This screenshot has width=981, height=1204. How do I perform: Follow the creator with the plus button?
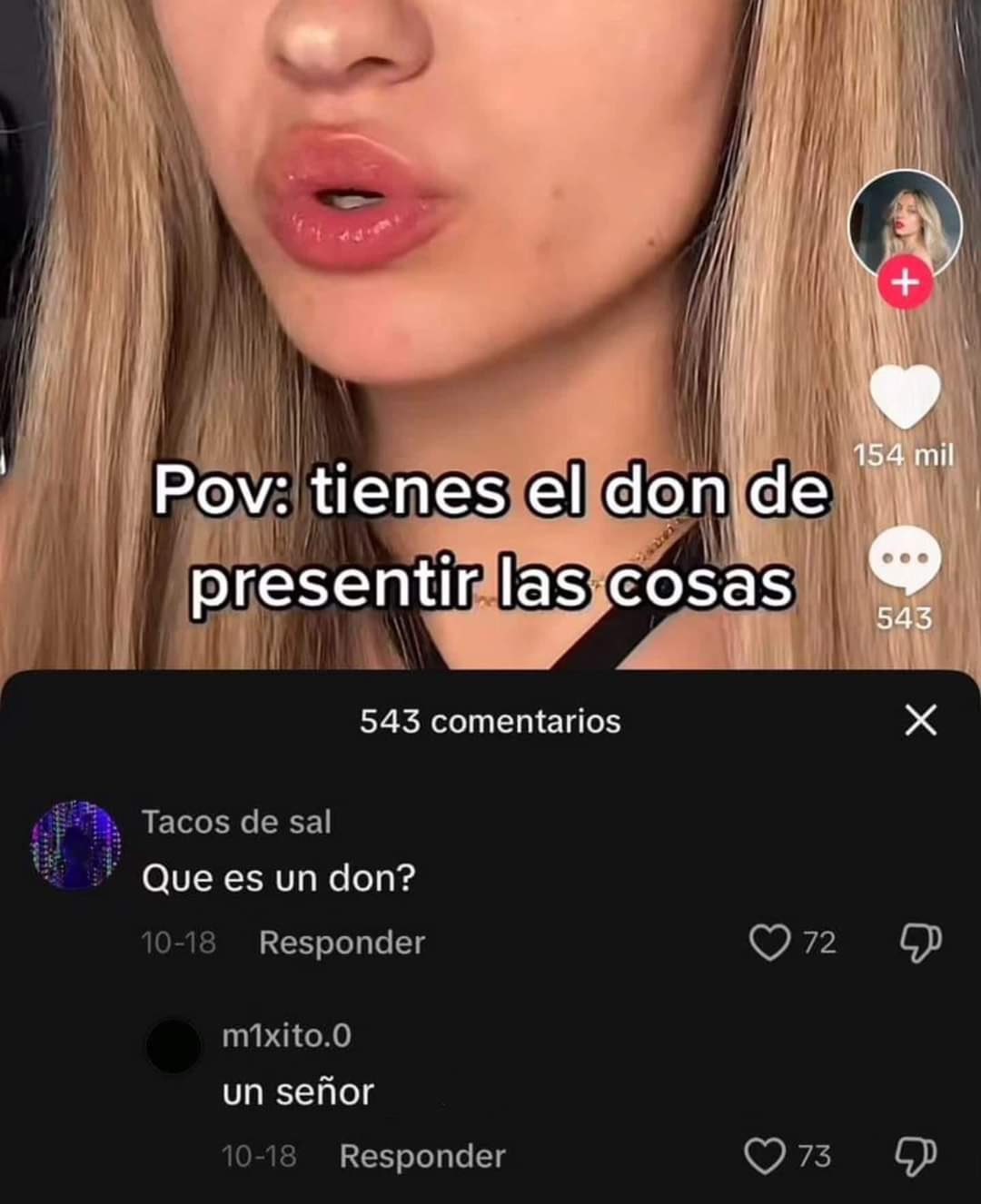point(904,282)
